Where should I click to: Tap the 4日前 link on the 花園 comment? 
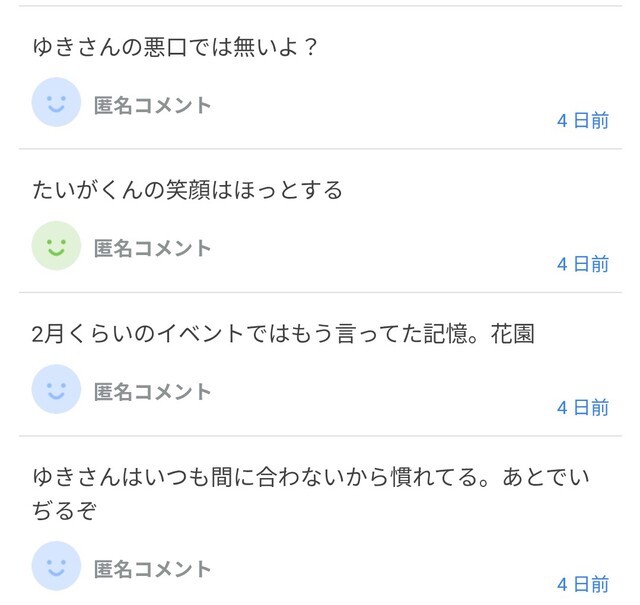(x=582, y=407)
